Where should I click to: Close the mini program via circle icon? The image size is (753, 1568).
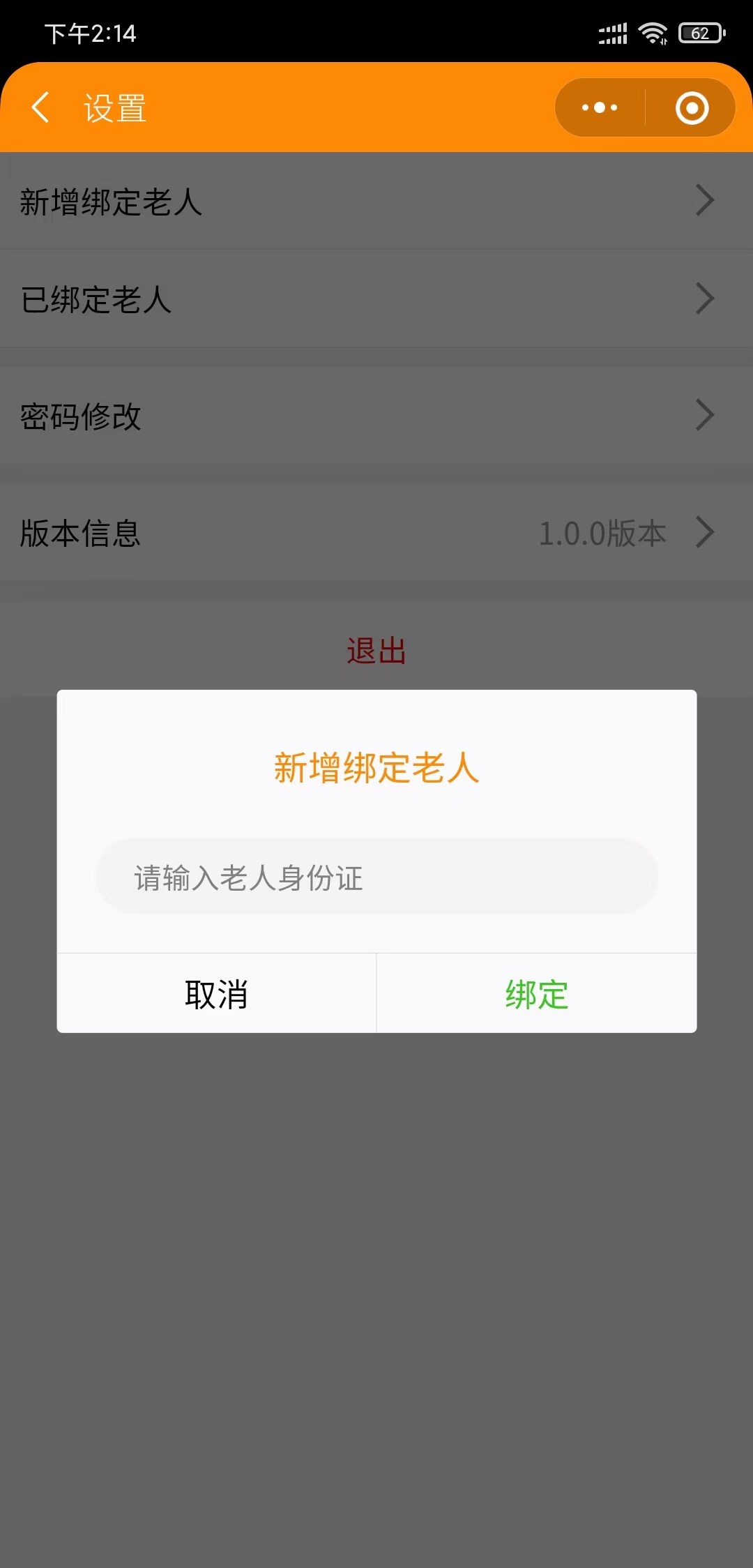point(692,107)
